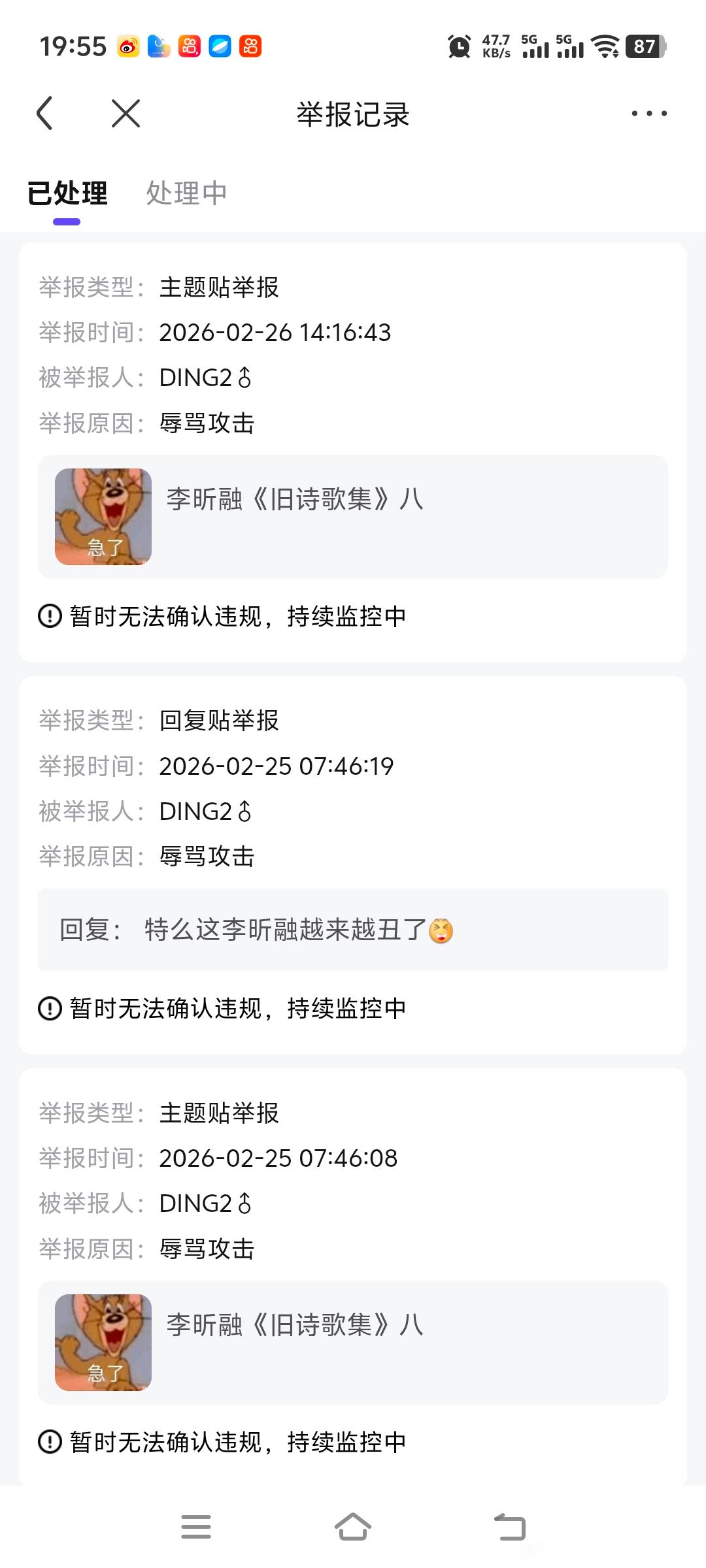
Task: Select the 已处理 tab
Action: click(x=67, y=193)
